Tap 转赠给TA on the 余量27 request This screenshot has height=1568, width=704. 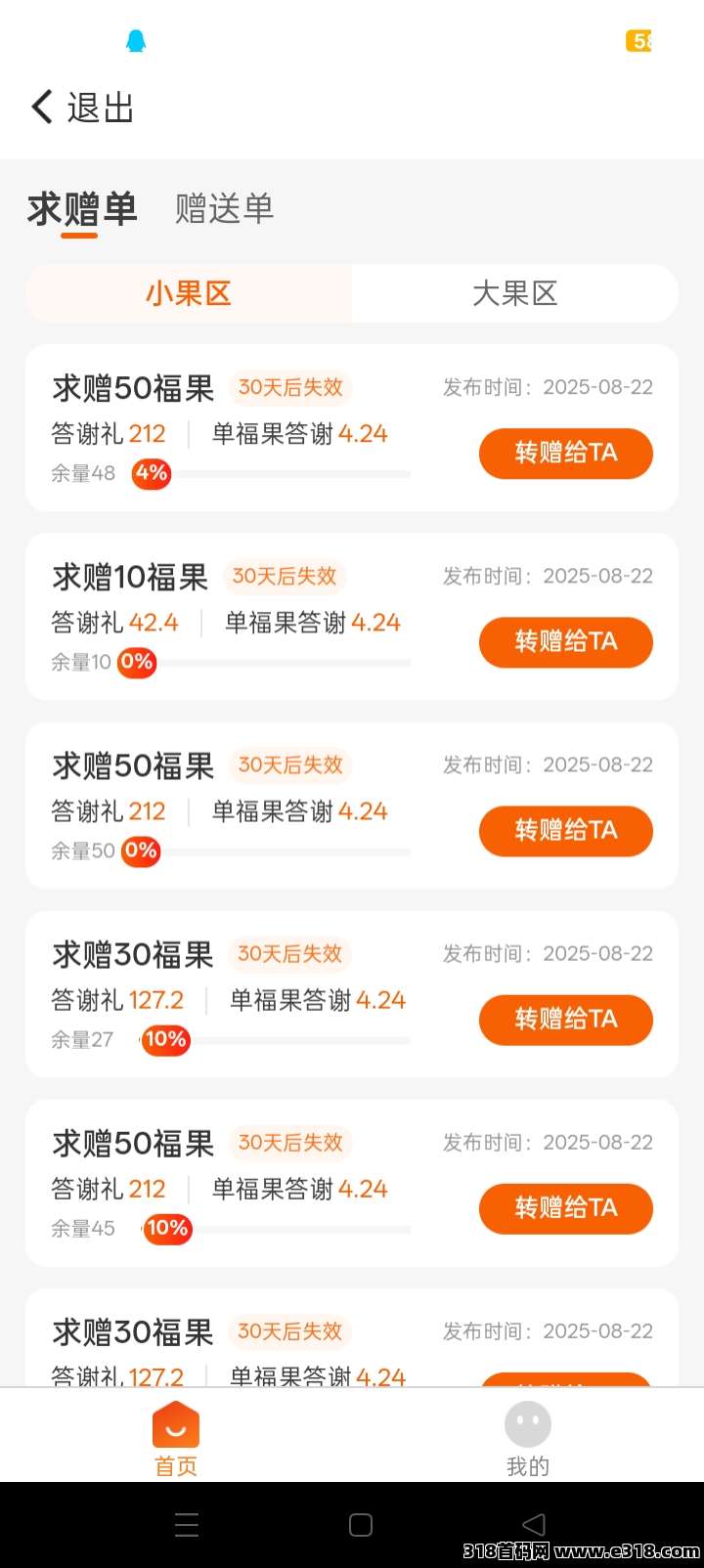tap(565, 1020)
